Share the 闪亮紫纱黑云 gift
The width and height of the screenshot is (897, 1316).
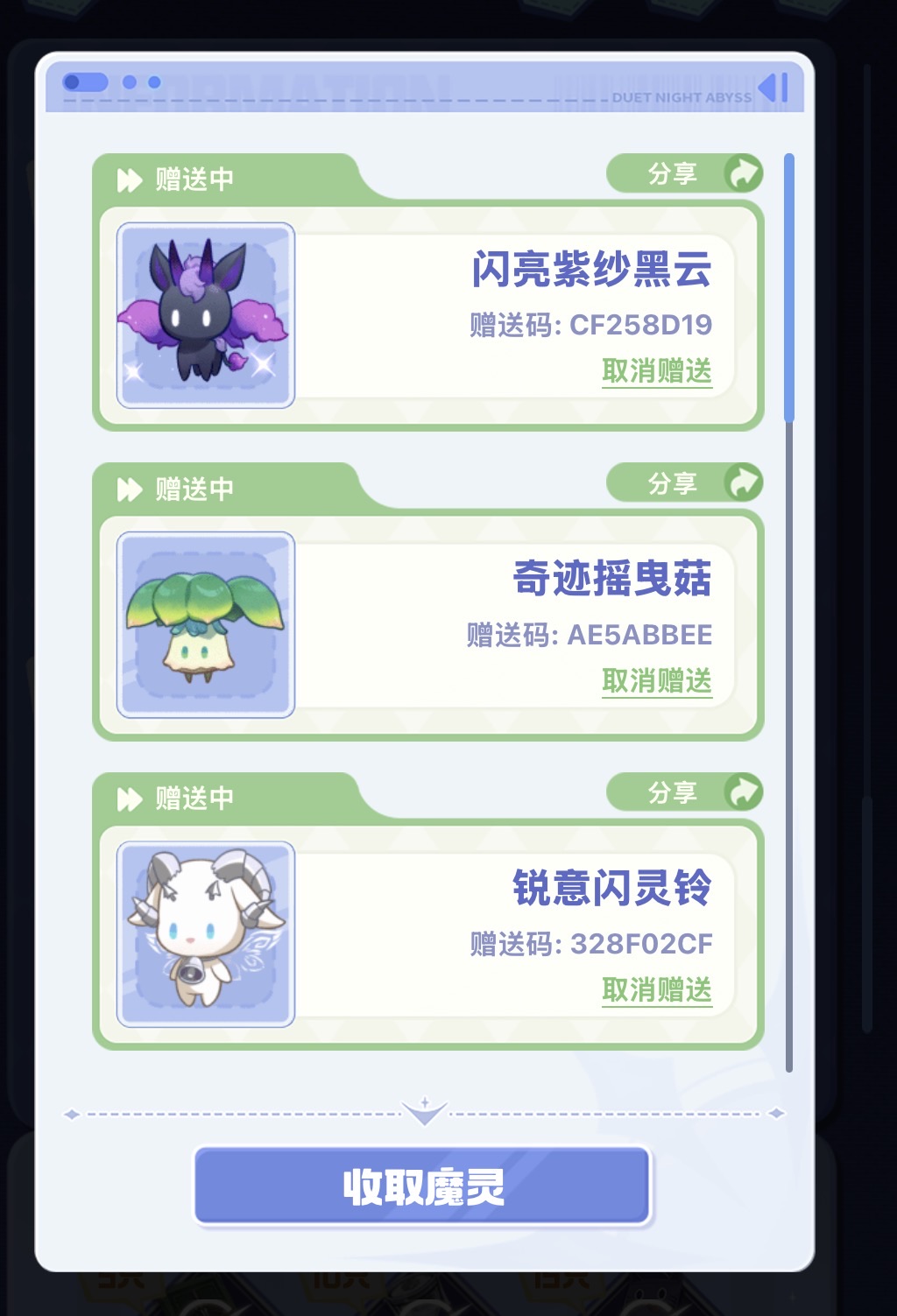click(x=685, y=173)
